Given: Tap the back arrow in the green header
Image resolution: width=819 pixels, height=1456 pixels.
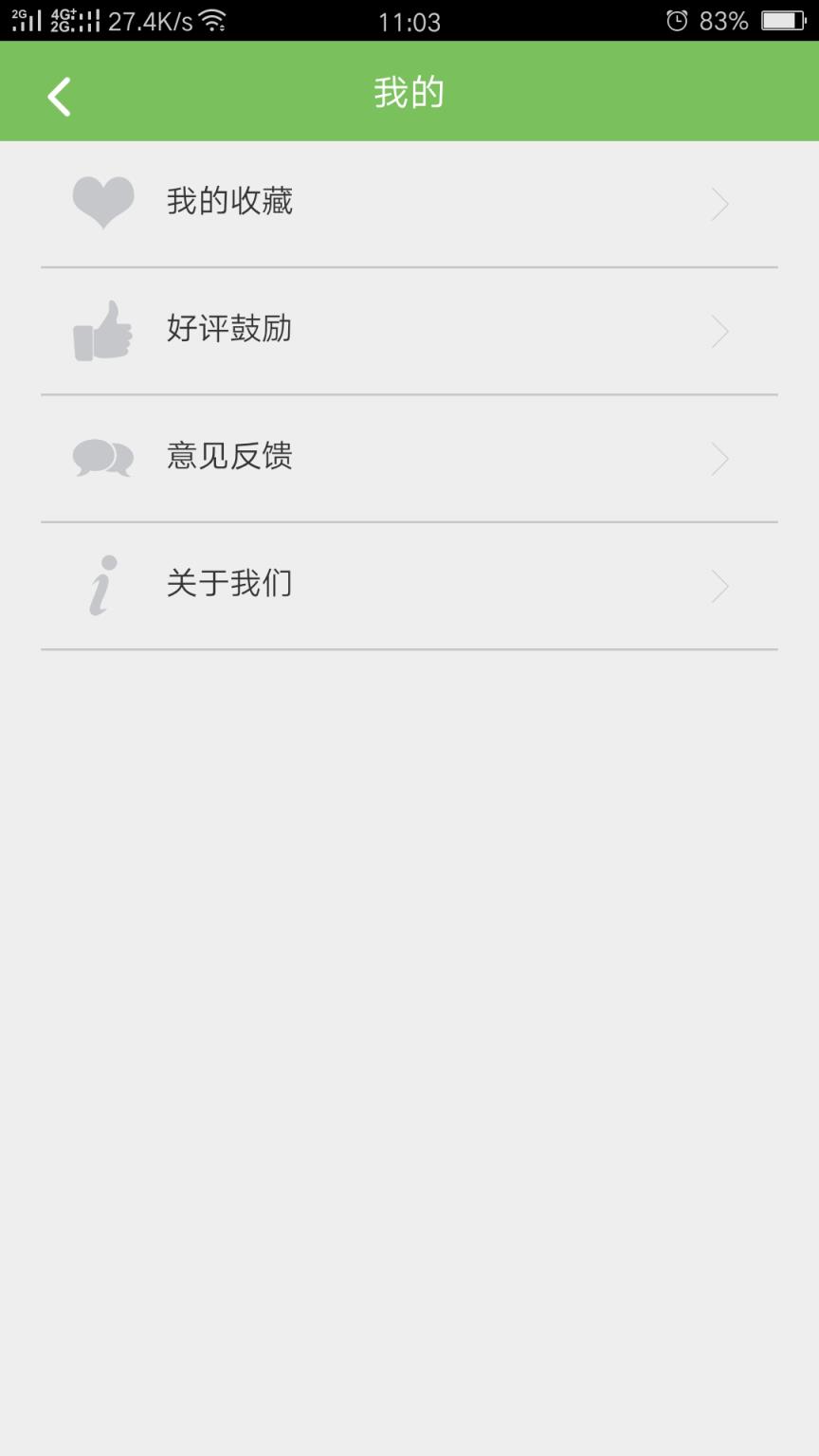Looking at the screenshot, I should 59,95.
